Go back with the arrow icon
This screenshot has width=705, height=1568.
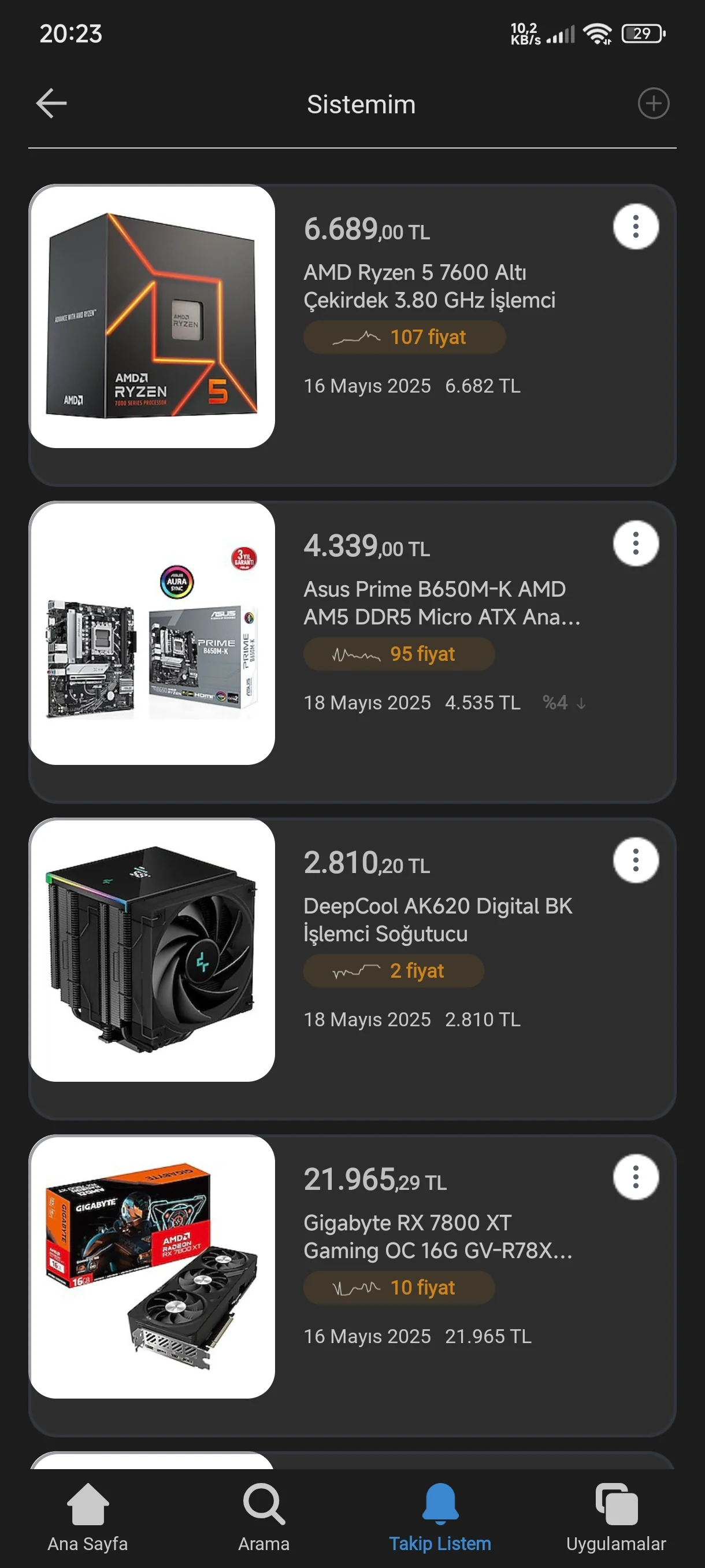pos(51,103)
